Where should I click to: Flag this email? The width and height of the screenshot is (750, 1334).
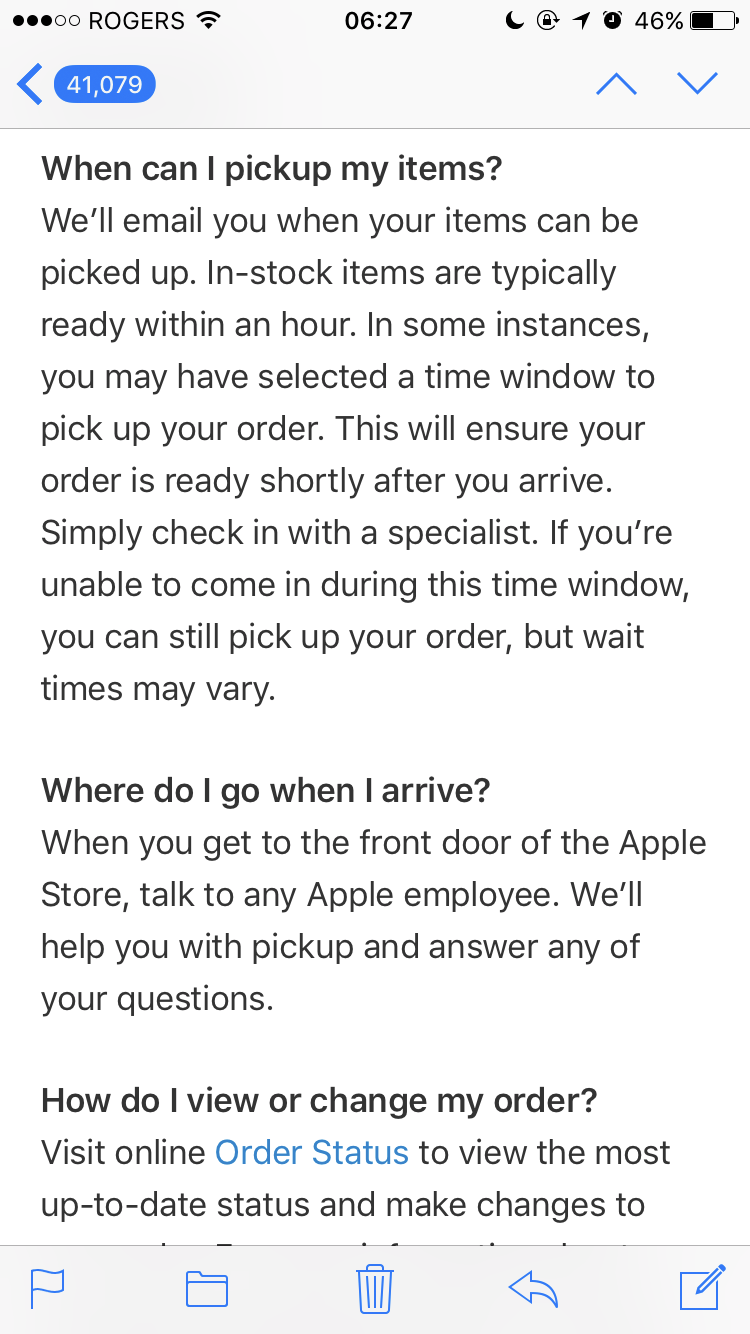click(48, 1288)
